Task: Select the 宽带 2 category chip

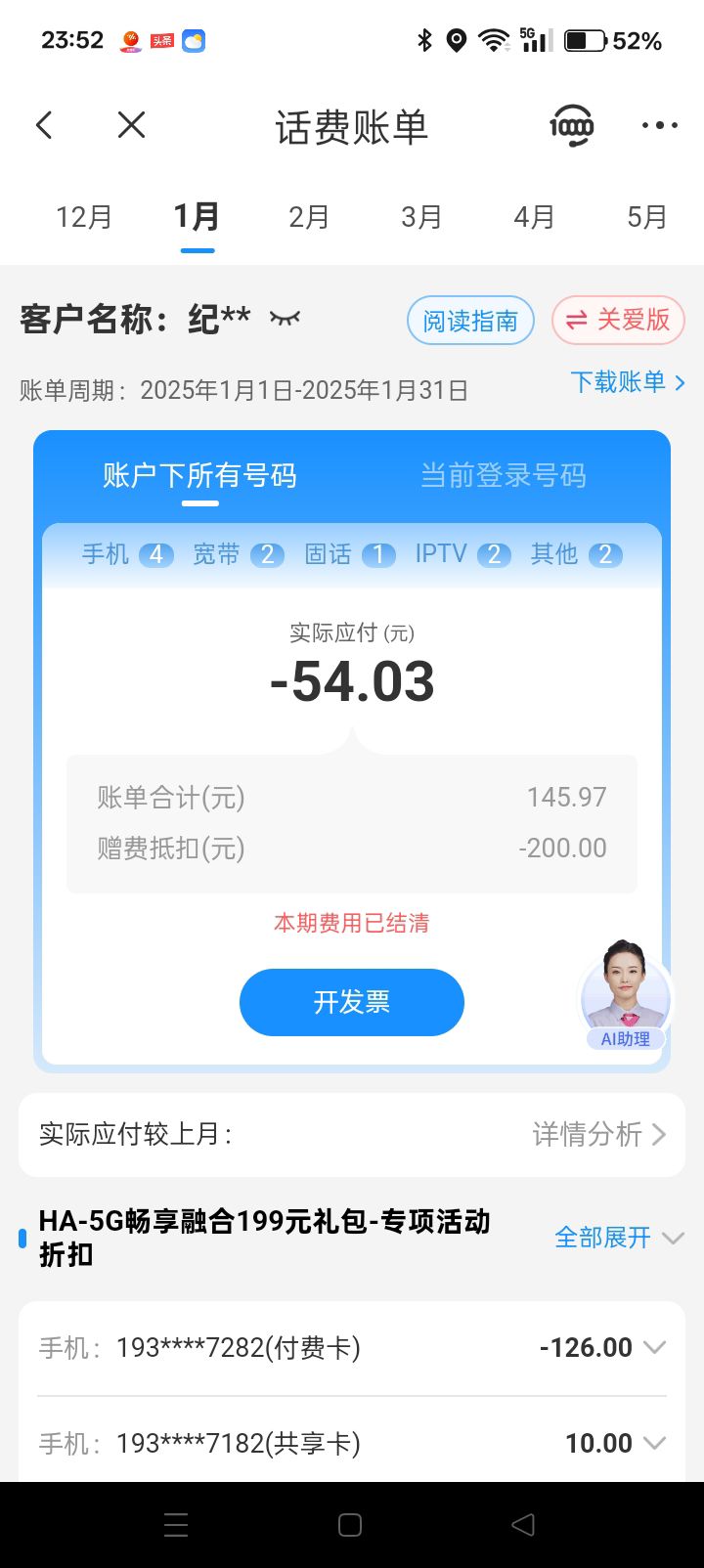Action: [x=239, y=554]
